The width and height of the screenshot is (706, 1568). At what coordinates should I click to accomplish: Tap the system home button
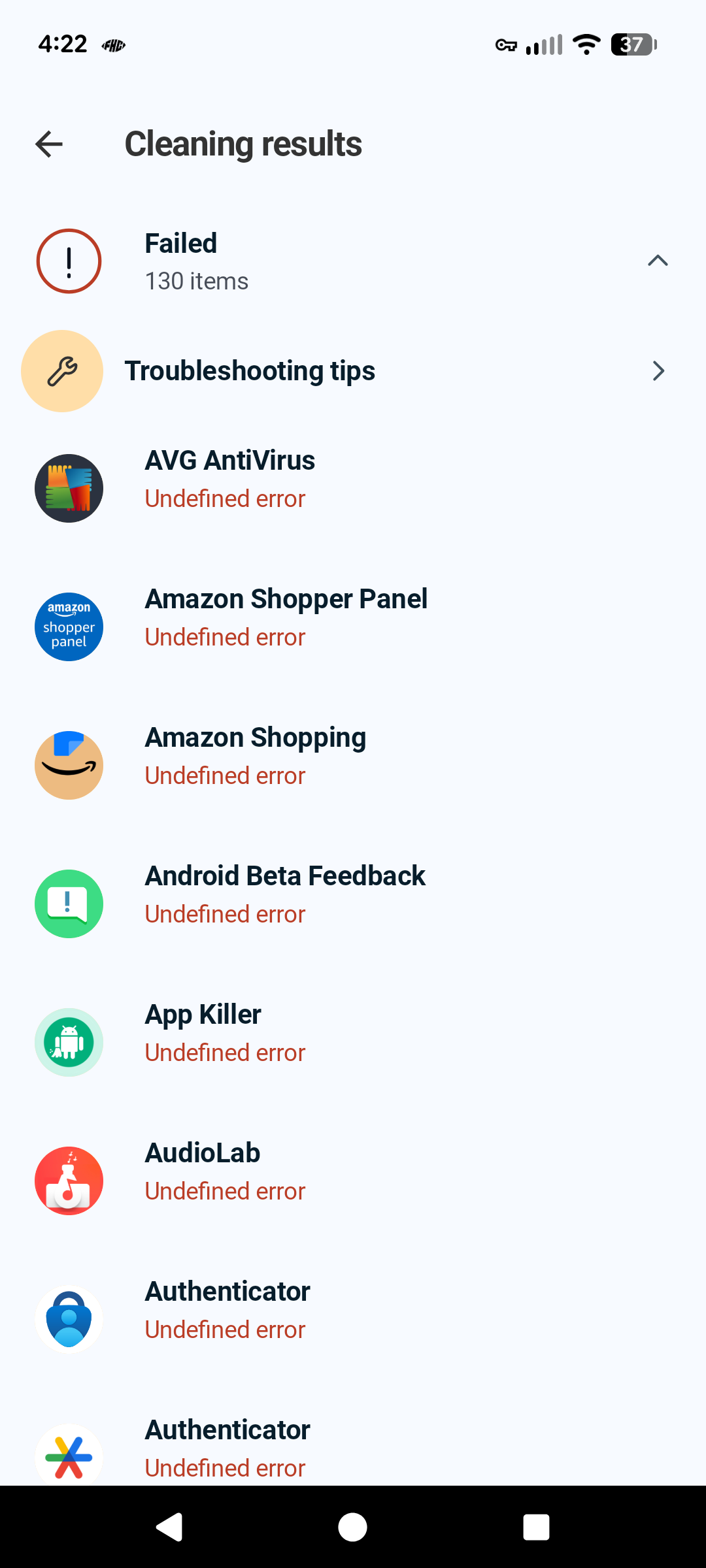pyautogui.click(x=352, y=1527)
